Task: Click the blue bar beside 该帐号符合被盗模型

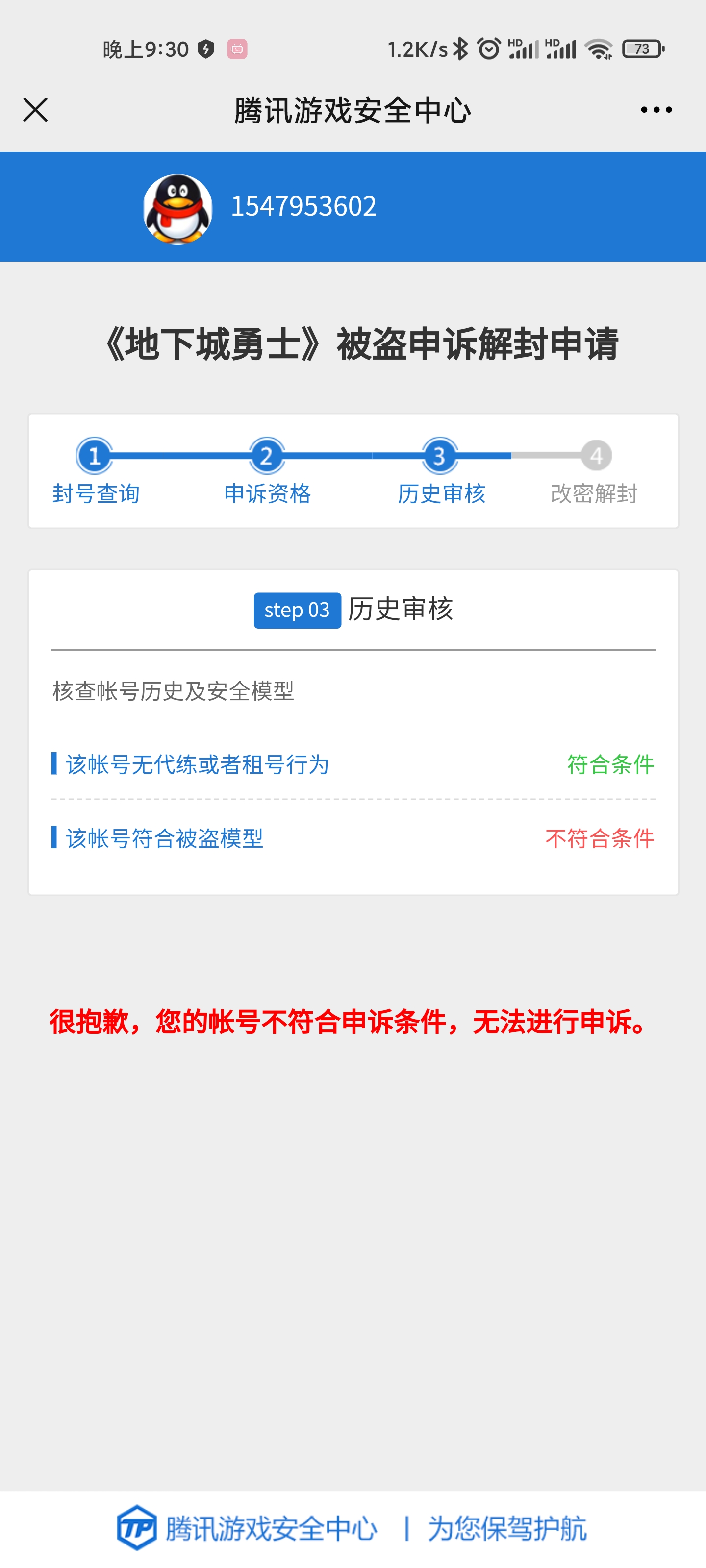Action: tap(54, 837)
